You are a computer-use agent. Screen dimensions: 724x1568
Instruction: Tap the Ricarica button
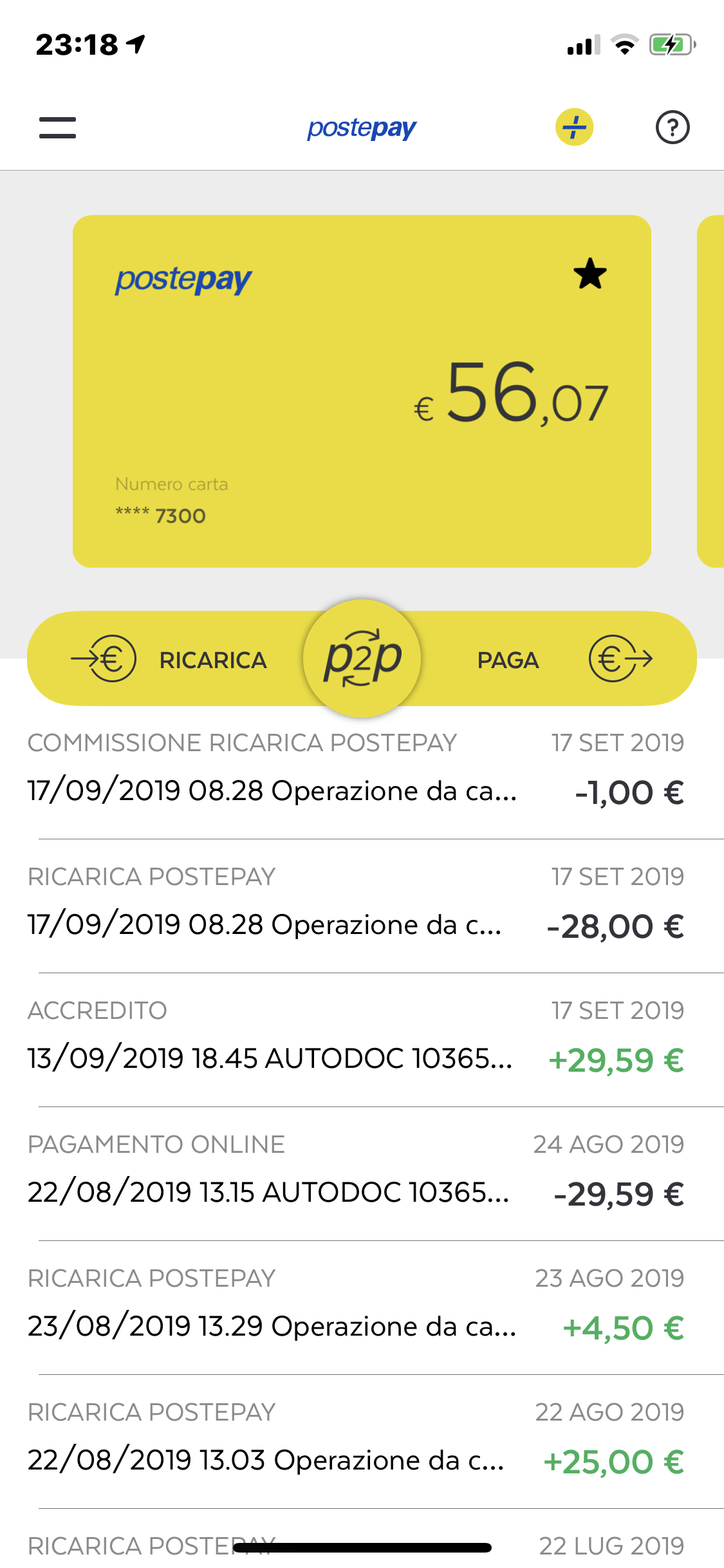point(169,659)
